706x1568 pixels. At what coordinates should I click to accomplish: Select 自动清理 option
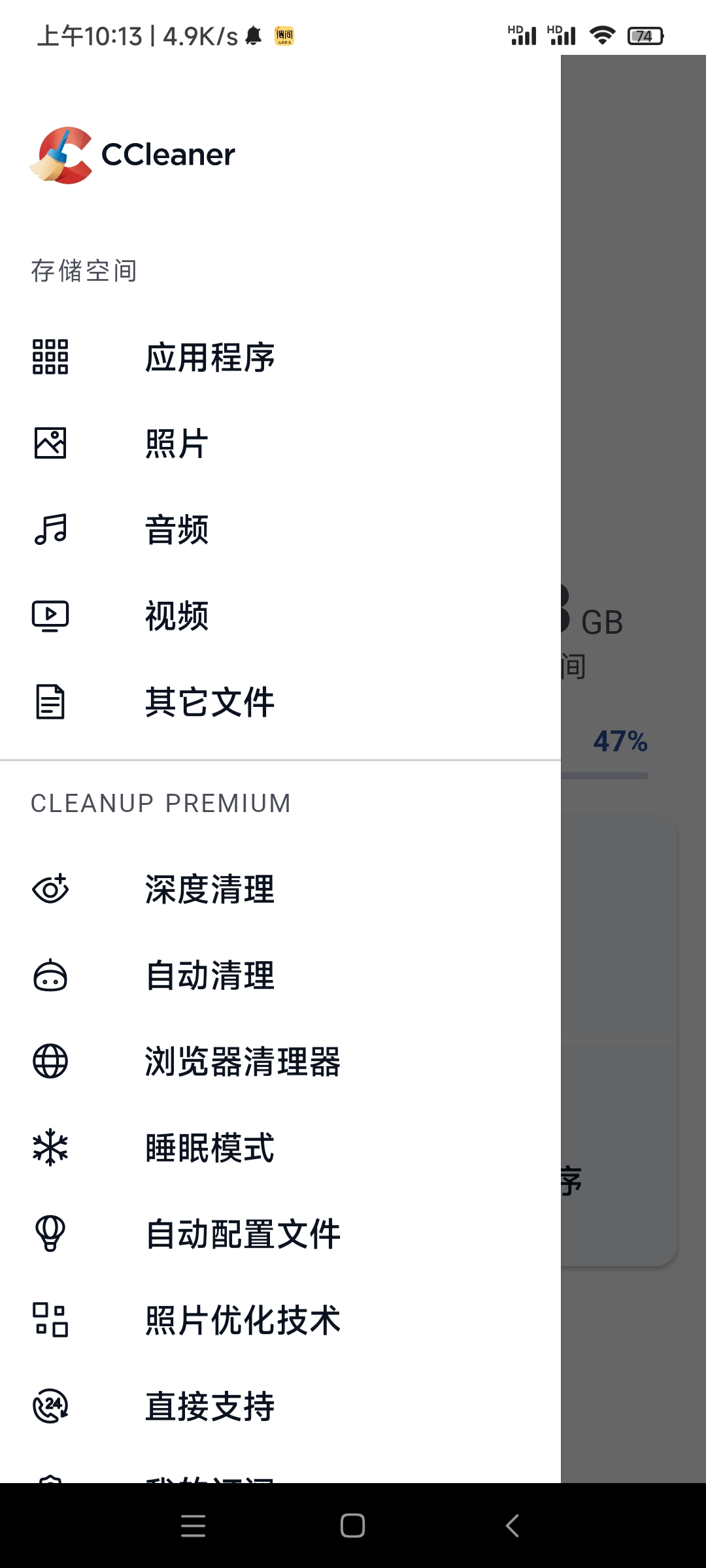209,975
